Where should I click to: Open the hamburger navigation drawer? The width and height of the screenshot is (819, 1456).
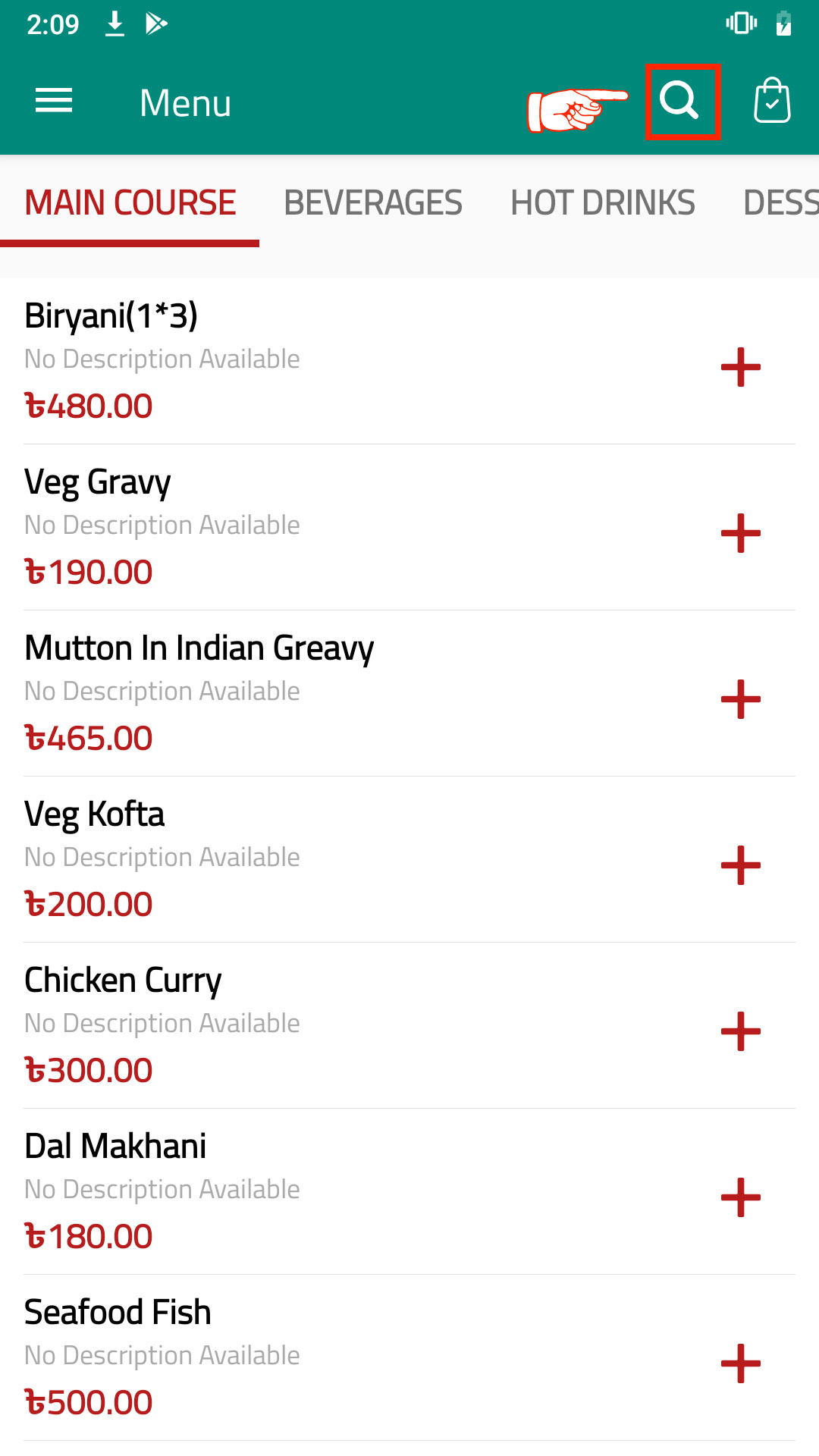point(54,101)
